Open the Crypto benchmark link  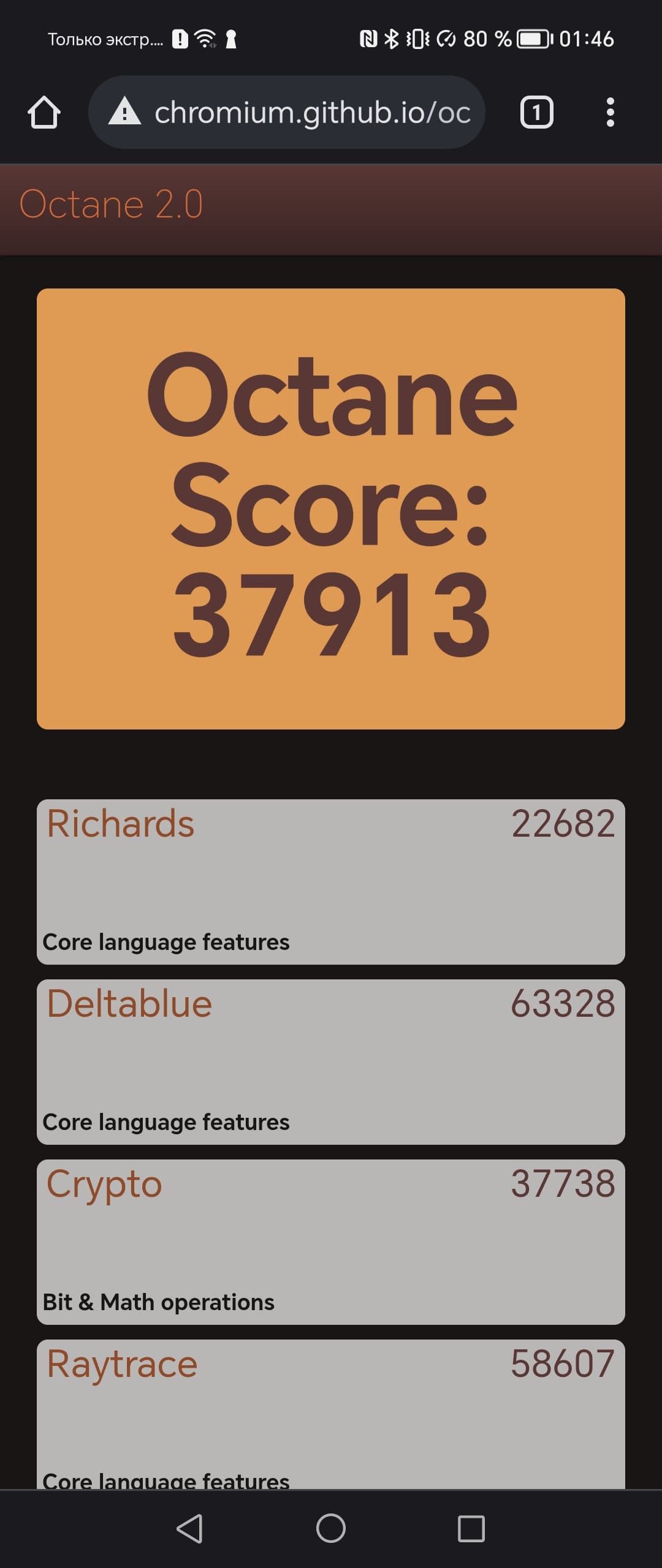tap(104, 1183)
